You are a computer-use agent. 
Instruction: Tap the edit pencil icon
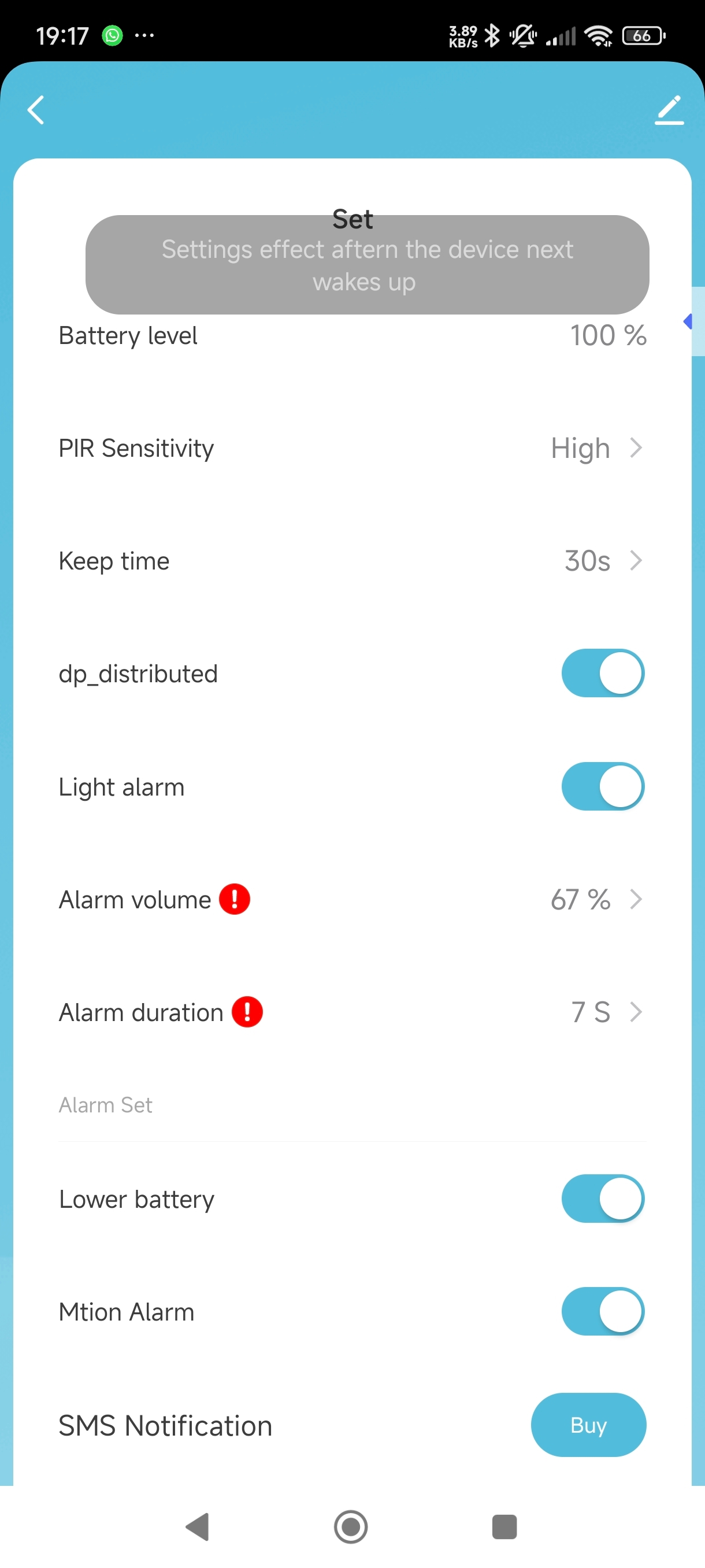coord(669,110)
